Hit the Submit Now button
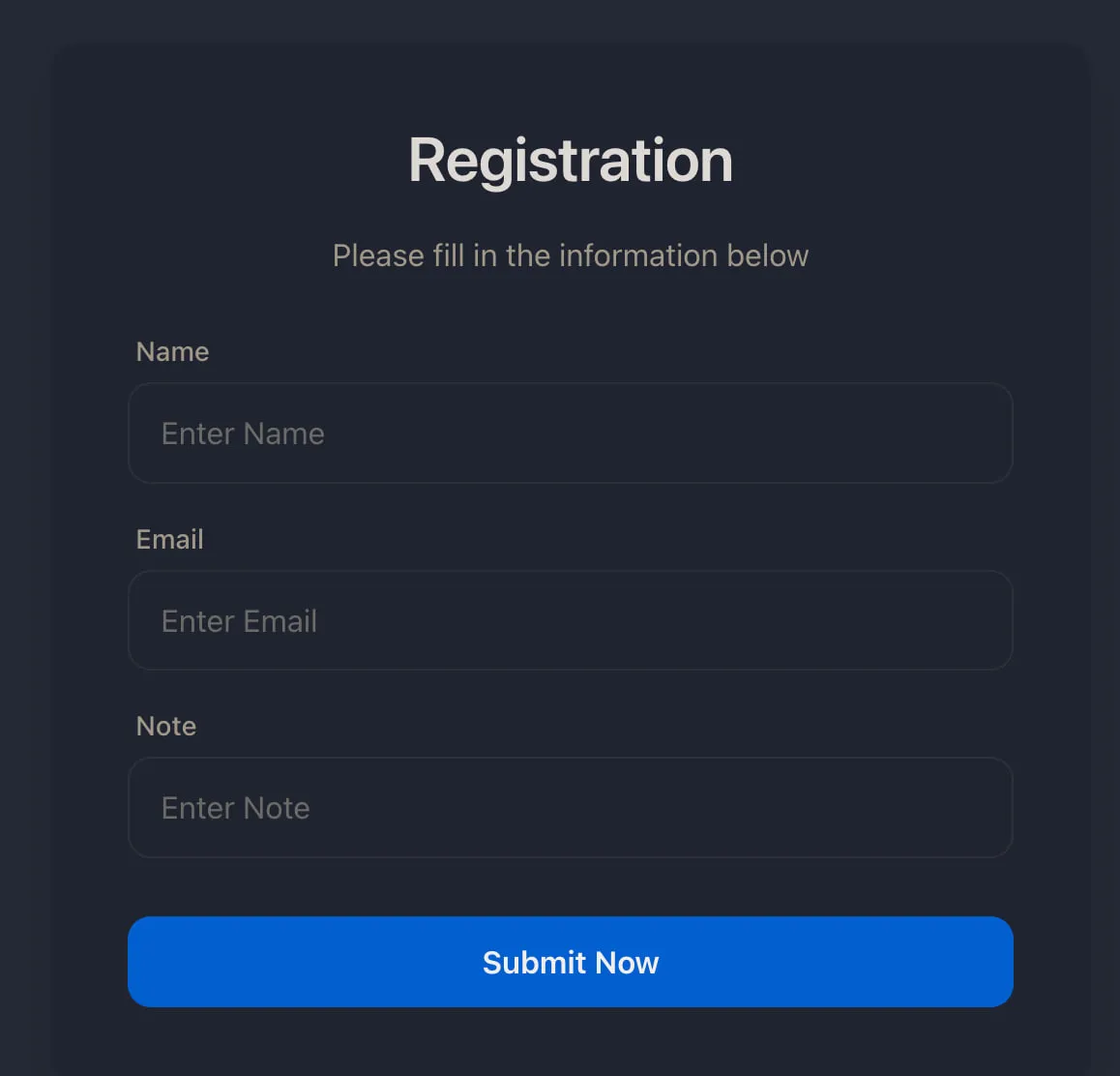 tap(570, 962)
